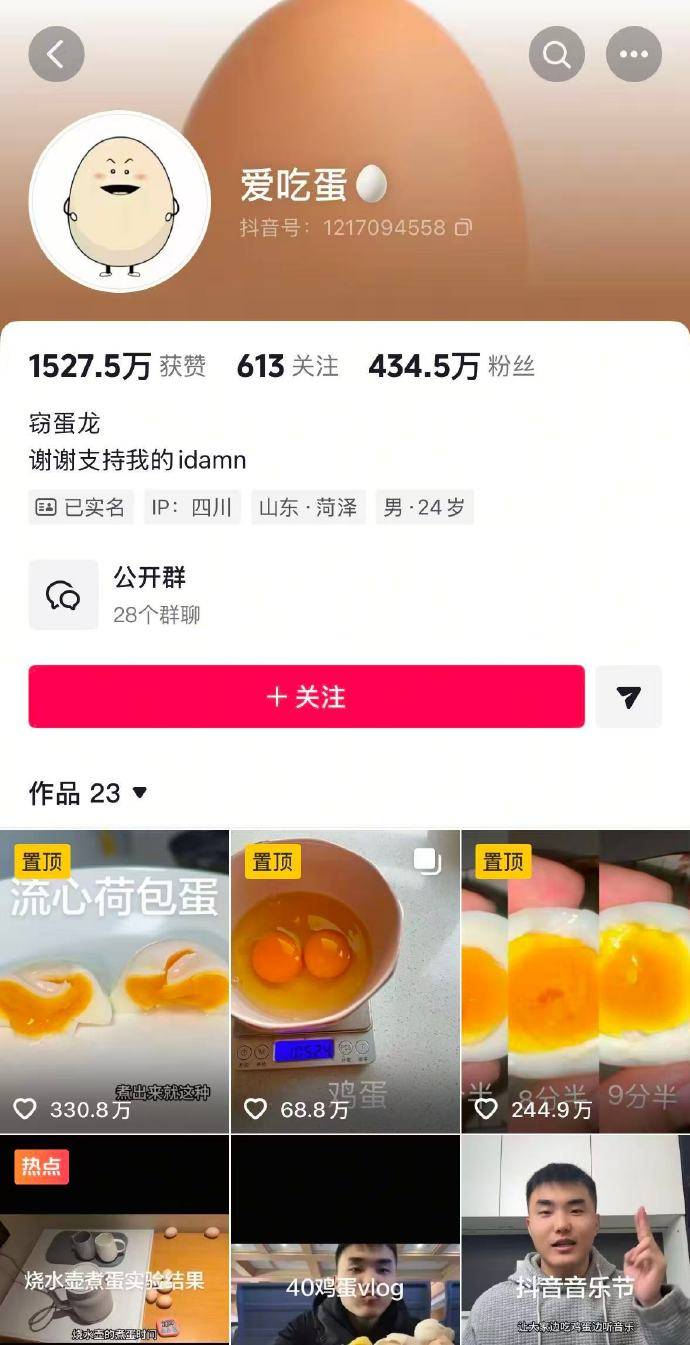Open pinned double-yolk egg post

click(345, 981)
